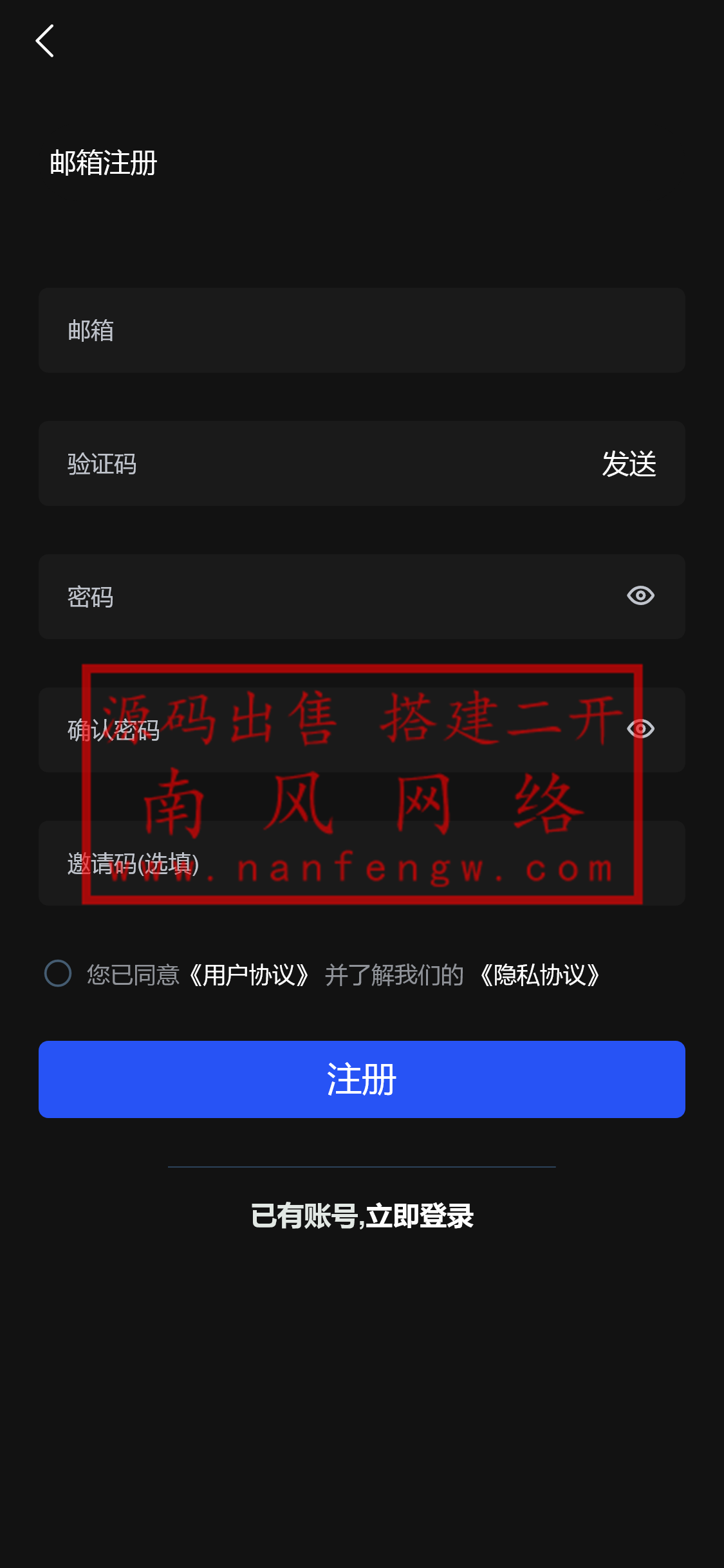The image size is (724, 1568).
Task: Click the 确认密码 confirm password input
Action: click(x=290, y=730)
